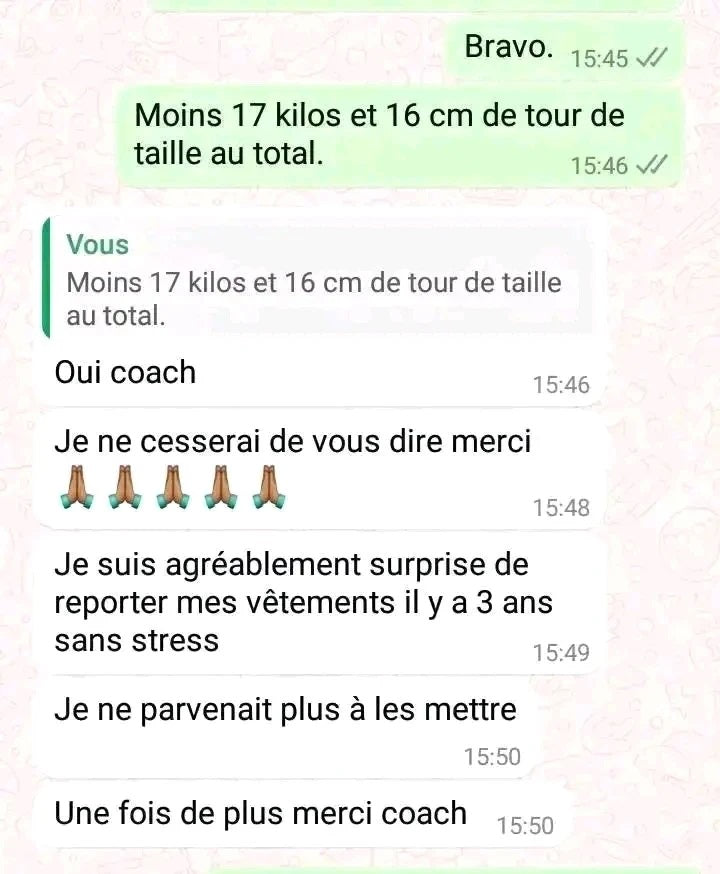This screenshot has height=874, width=720.
Task: Tap the quoted "Vous" reply preview
Action: 317,279
